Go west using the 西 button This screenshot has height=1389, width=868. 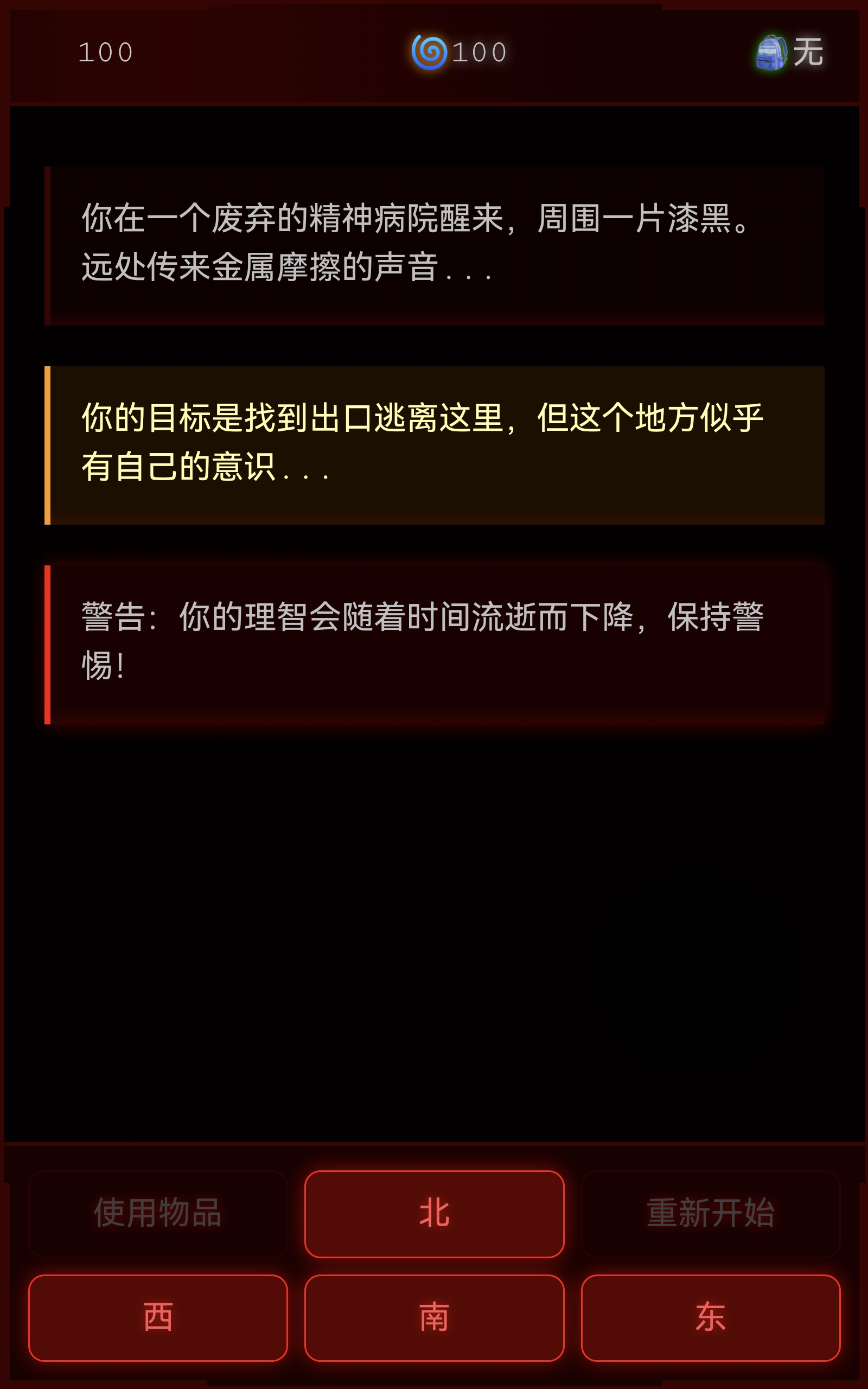[x=158, y=1318]
